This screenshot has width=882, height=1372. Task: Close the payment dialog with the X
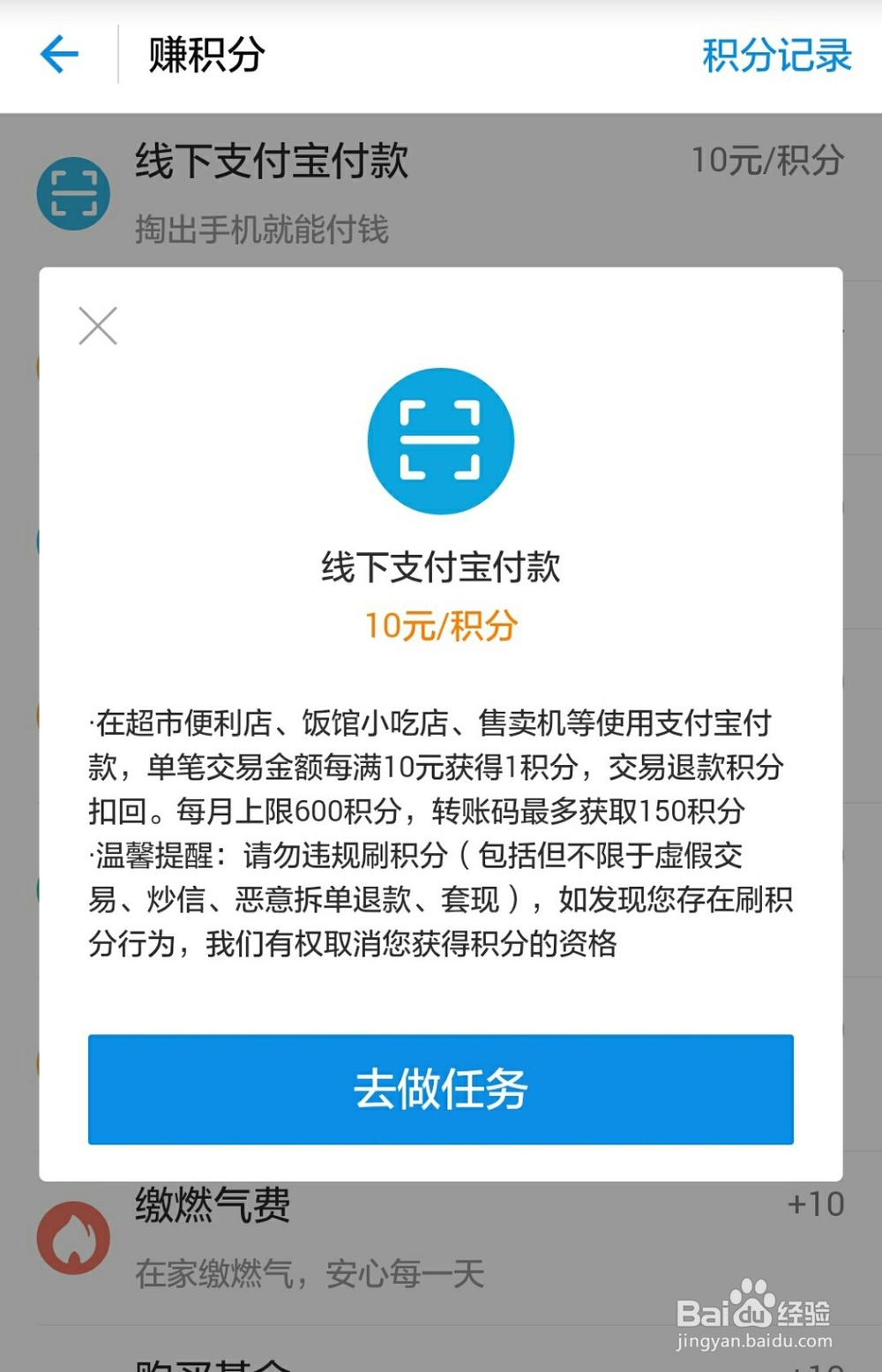(97, 326)
